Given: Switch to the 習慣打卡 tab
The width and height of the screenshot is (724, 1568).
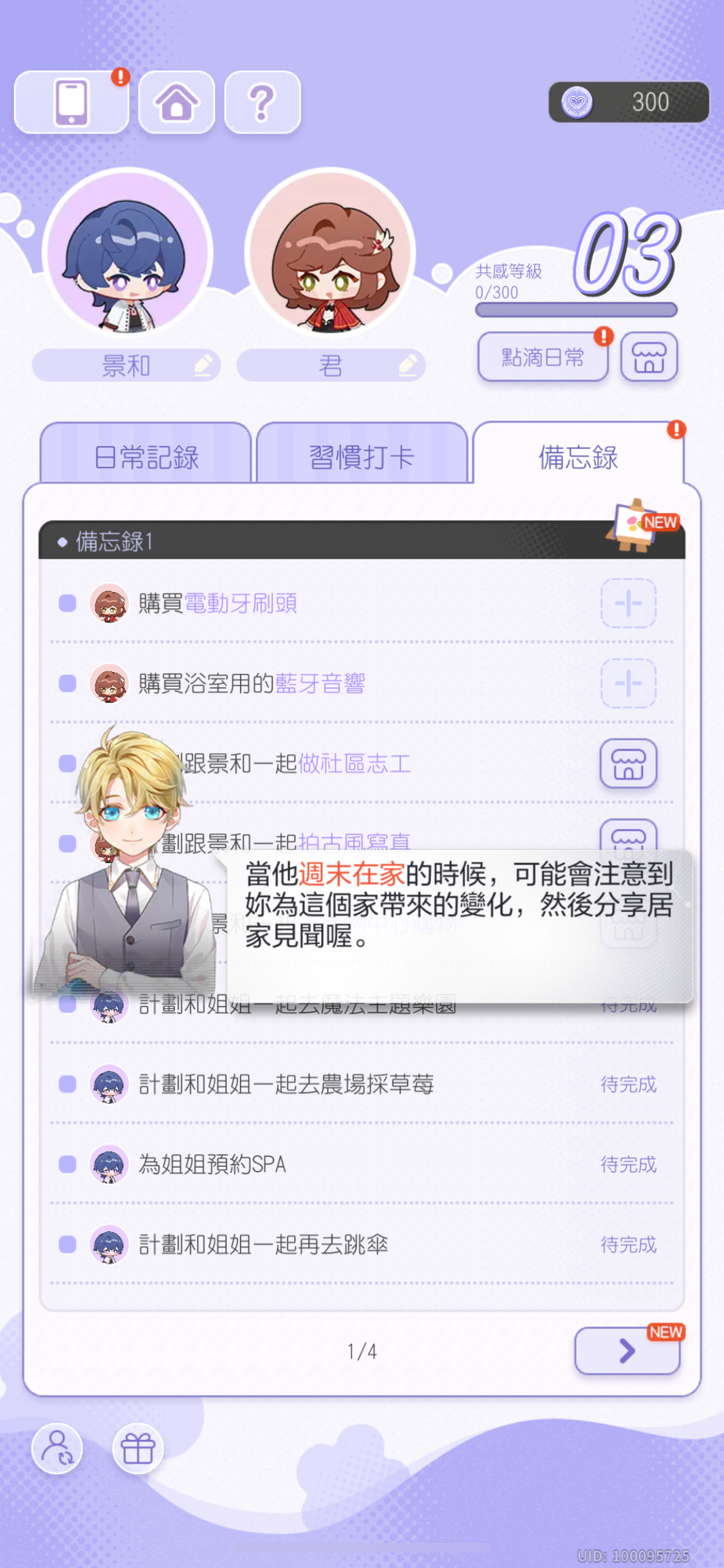Looking at the screenshot, I should pyautogui.click(x=362, y=457).
